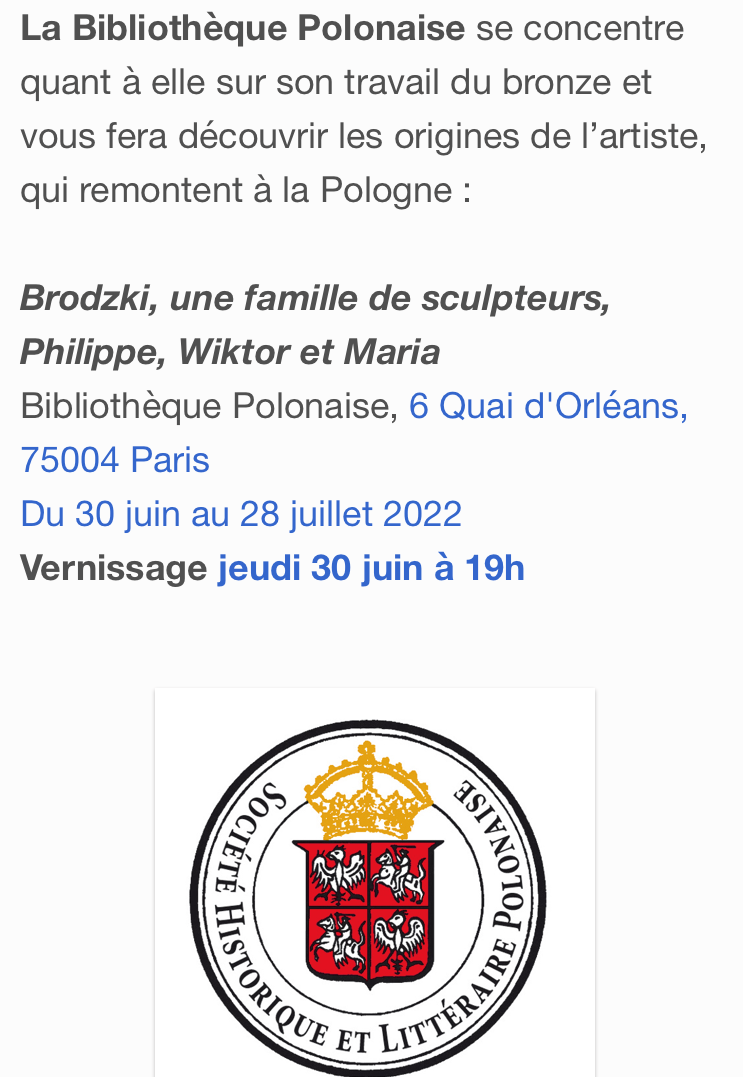Tap the 'Du 30 juin au 28 juillet 2022' date link
Screen dimensions: 743x1077
241,515
